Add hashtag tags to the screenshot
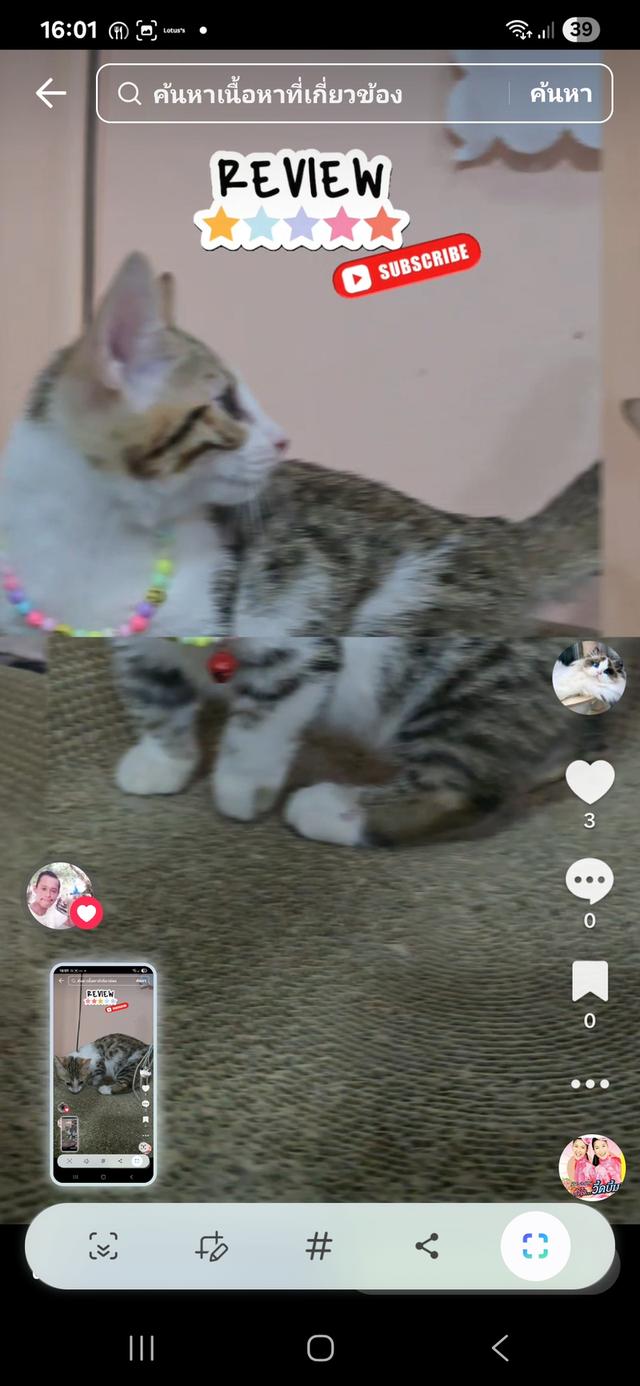Image resolution: width=640 pixels, height=1386 pixels. (318, 1246)
